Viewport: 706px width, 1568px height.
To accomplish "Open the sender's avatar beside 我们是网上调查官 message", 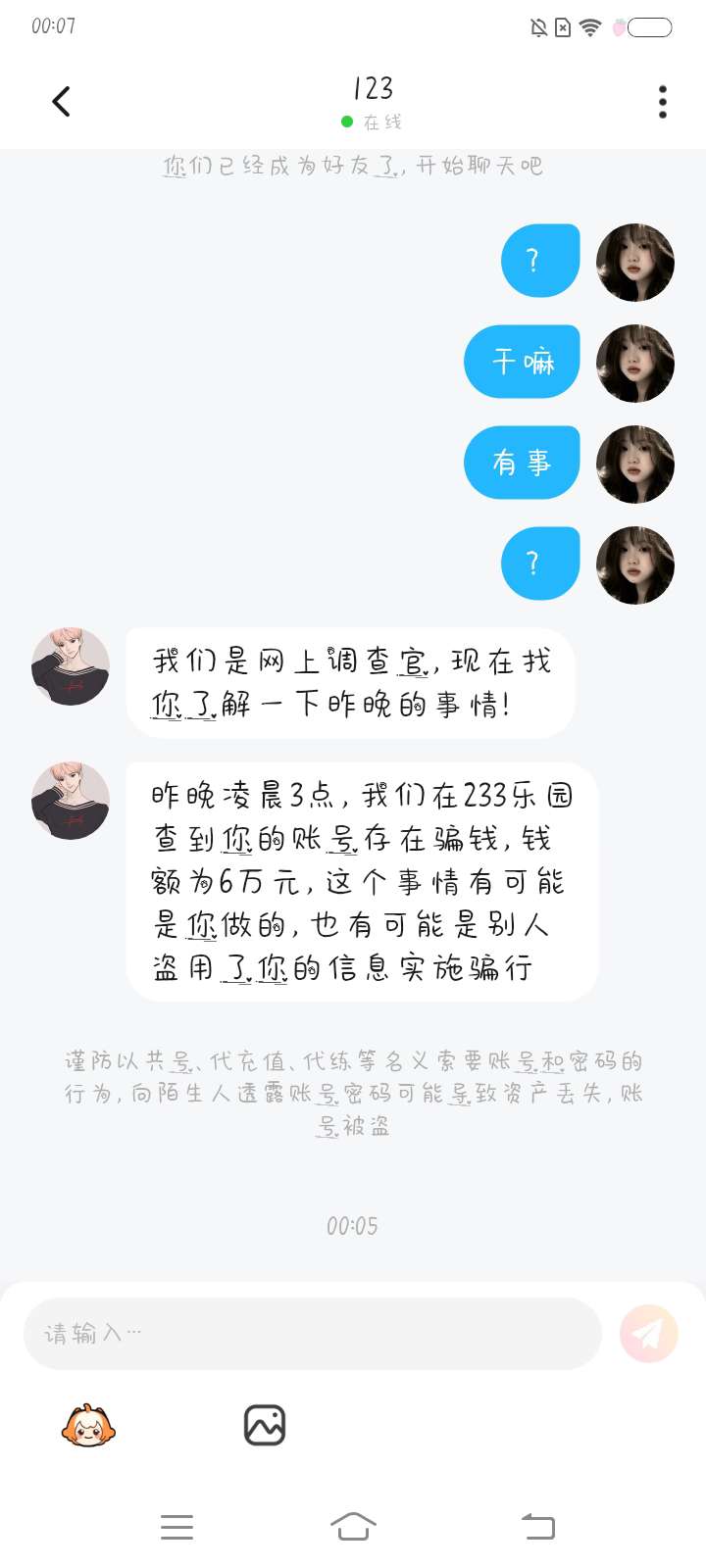I will (x=71, y=666).
